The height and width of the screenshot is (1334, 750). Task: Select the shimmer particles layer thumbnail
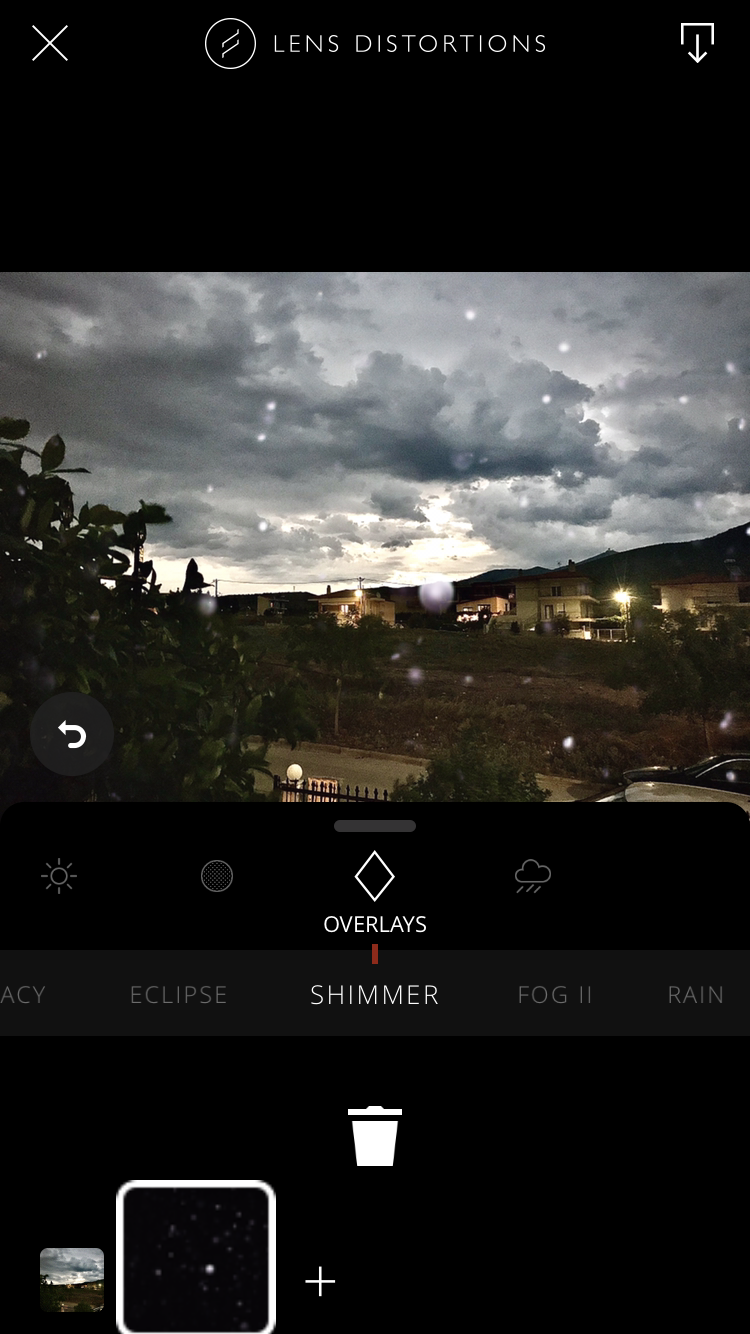point(196,1257)
